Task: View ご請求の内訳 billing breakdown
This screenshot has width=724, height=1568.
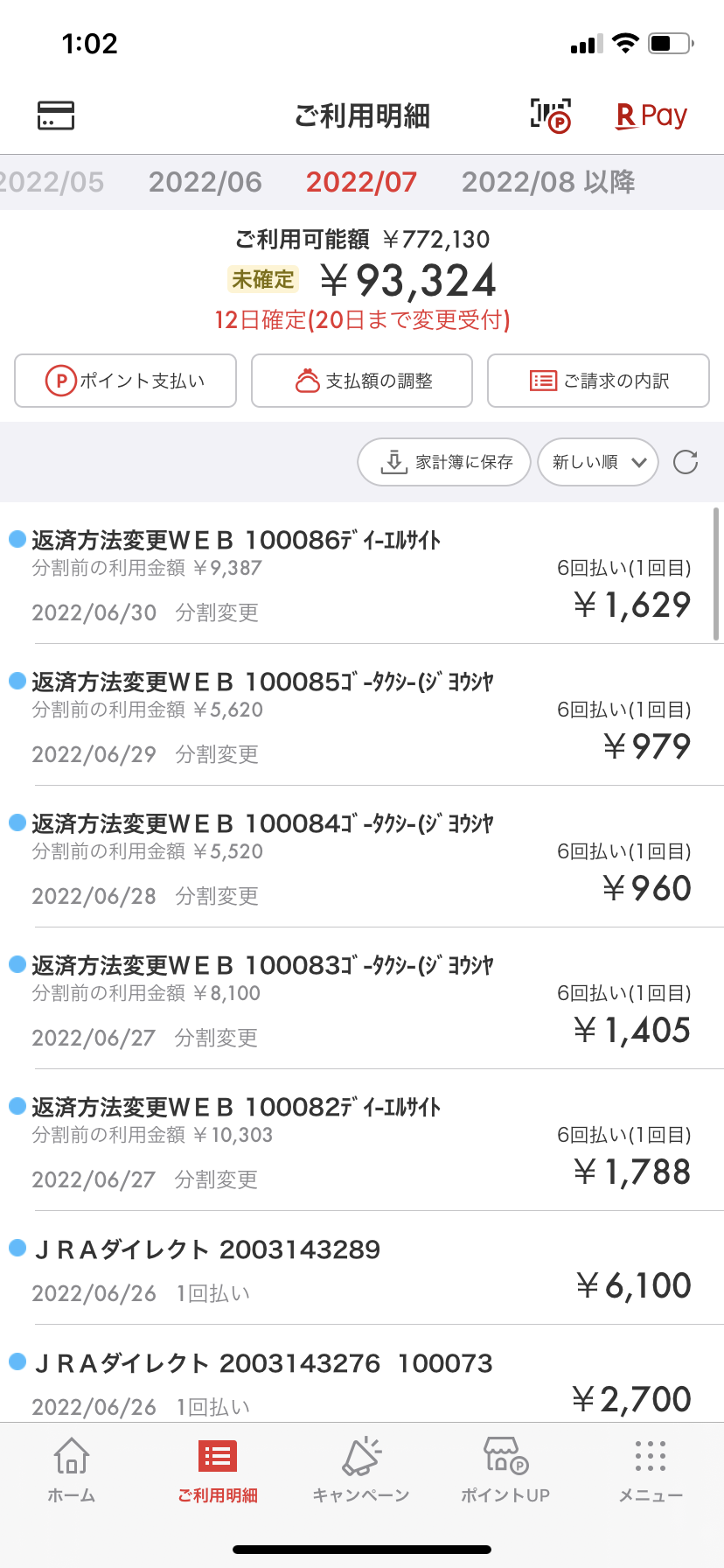Action: pos(598,381)
